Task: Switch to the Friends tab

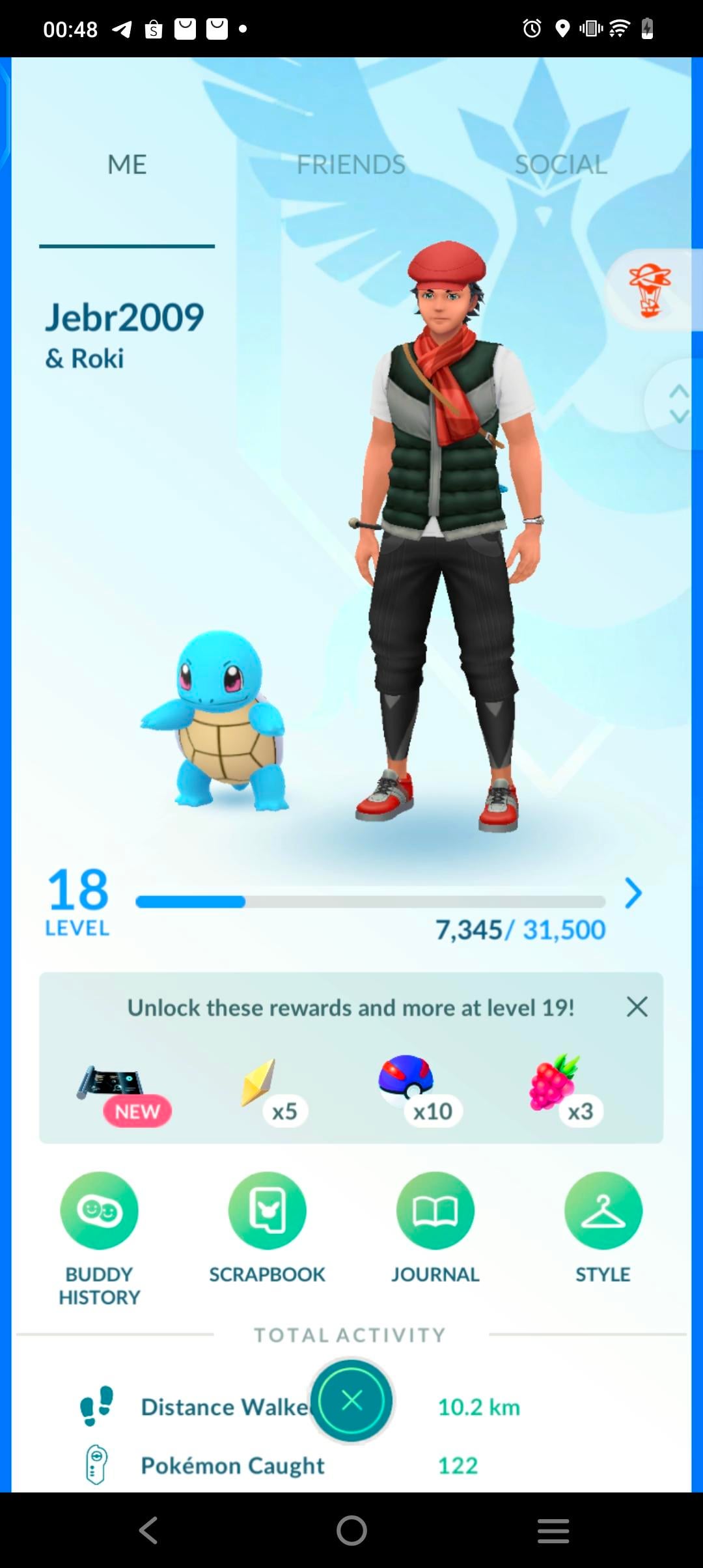Action: pos(351,165)
